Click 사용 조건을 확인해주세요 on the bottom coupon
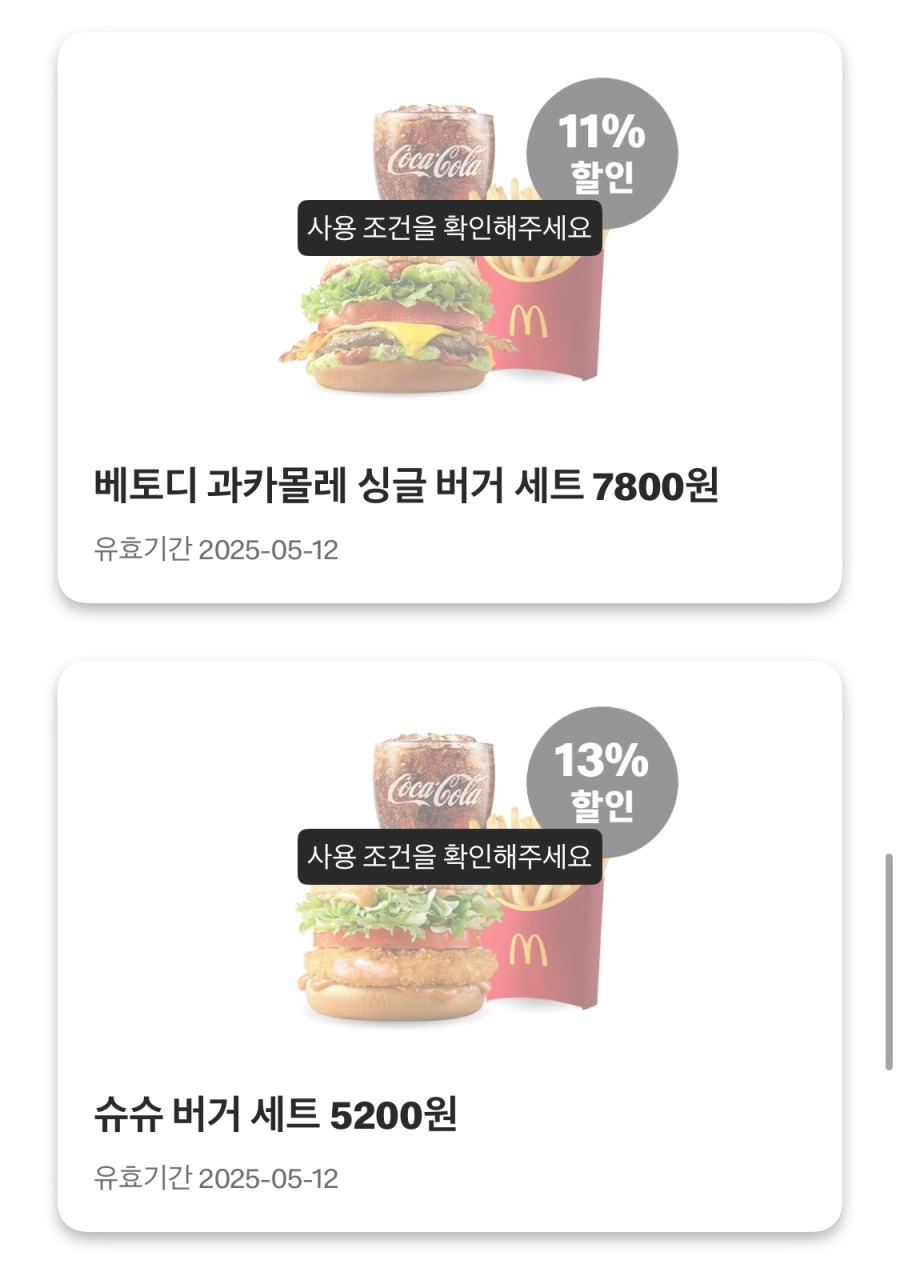The width and height of the screenshot is (900, 1280). [450, 857]
